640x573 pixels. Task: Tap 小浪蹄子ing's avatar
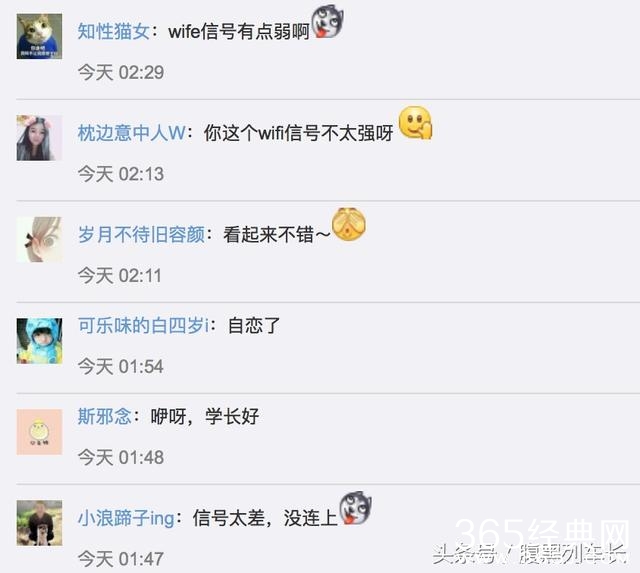point(39,523)
